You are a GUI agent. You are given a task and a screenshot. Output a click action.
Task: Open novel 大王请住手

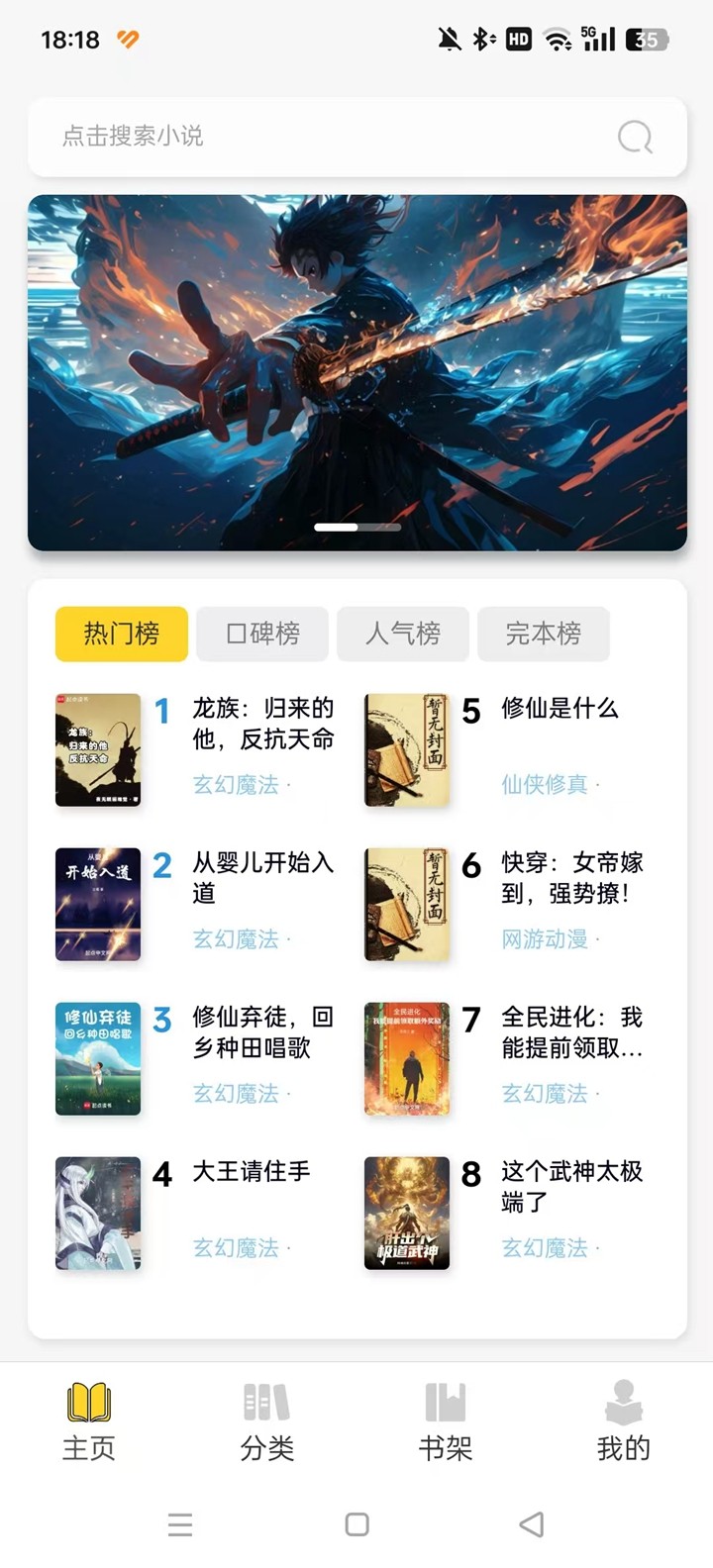point(252,1172)
